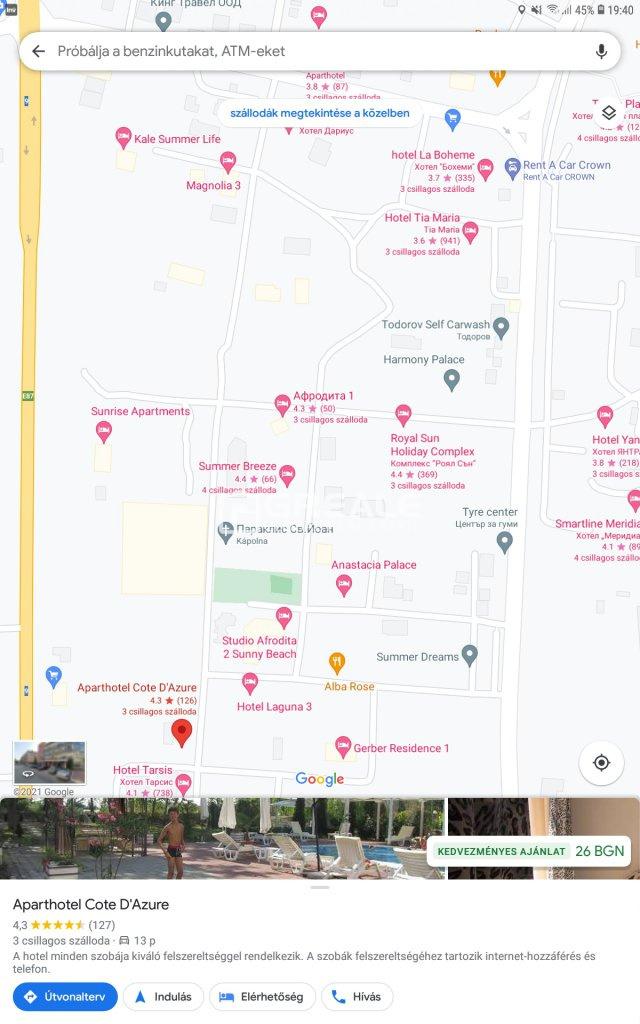Image resolution: width=640 pixels, height=1024 pixels.
Task: Open Street View thumbnail preview
Action: click(49, 763)
